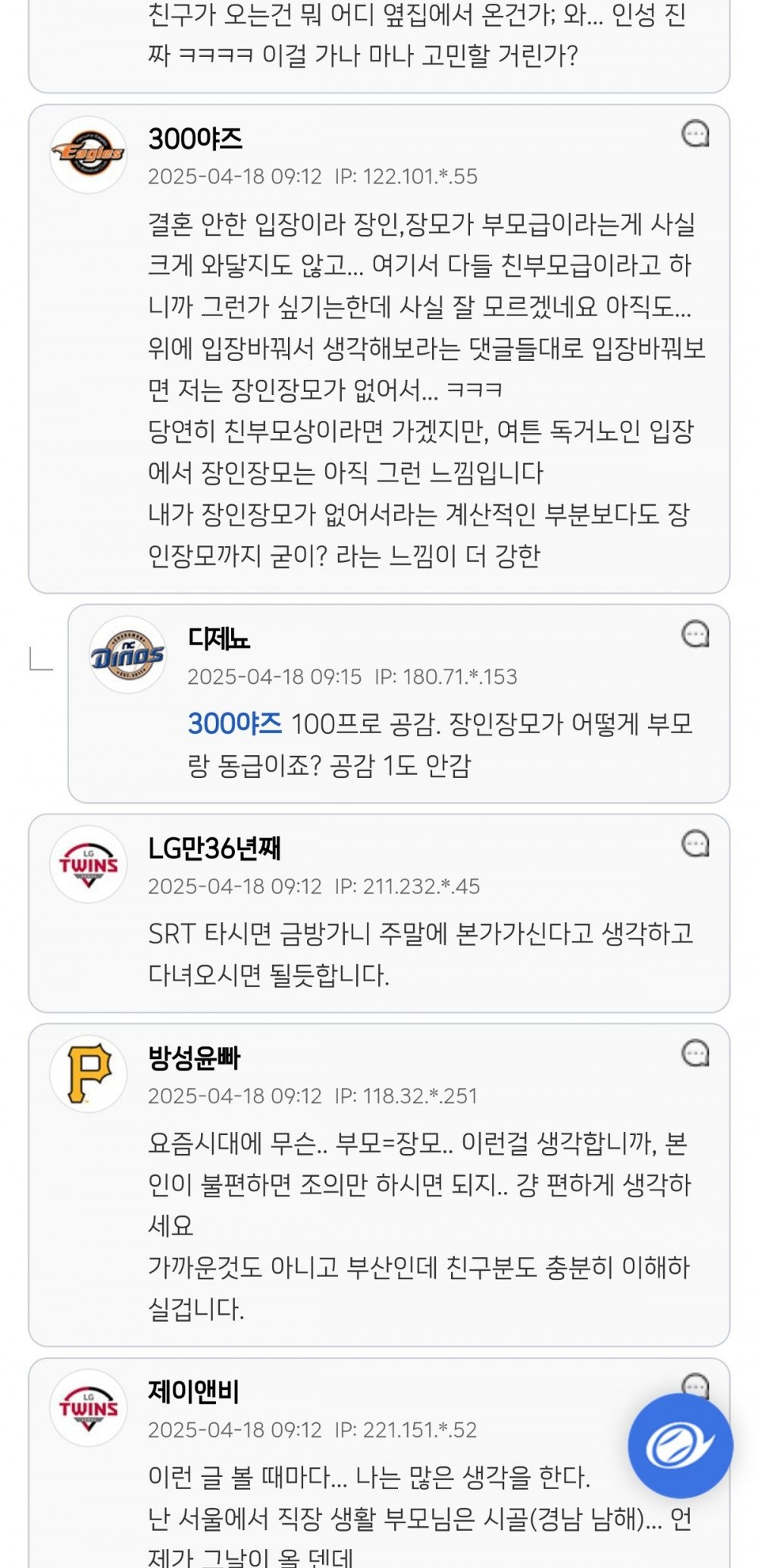Tap the blue floating action button
The width and height of the screenshot is (758, 1568).
click(680, 1445)
